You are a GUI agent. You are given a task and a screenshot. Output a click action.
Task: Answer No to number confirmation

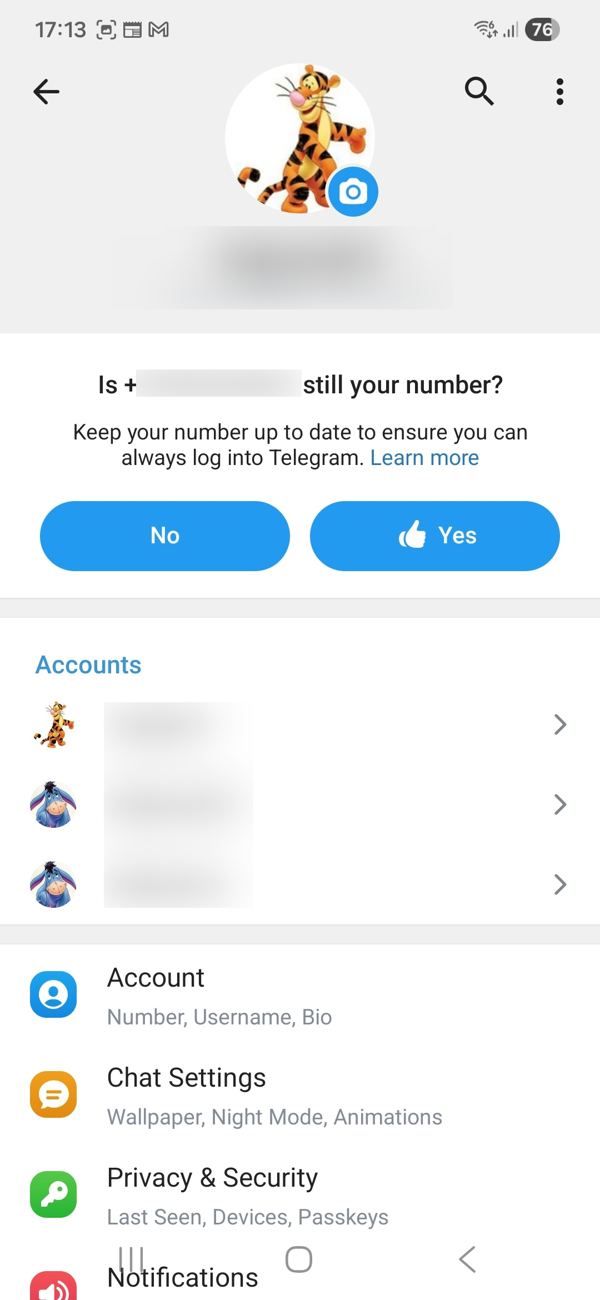pos(165,536)
